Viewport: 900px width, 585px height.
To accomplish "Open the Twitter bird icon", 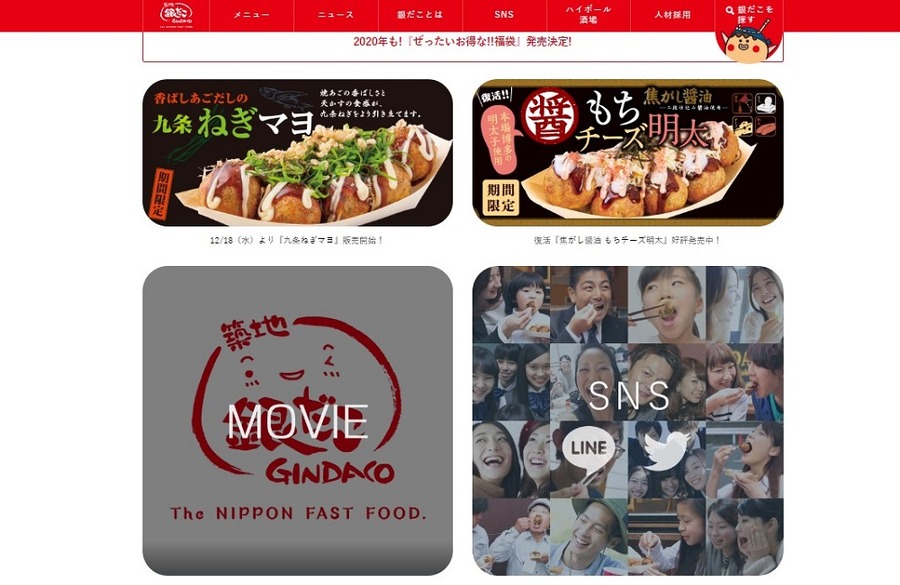I will (x=665, y=449).
